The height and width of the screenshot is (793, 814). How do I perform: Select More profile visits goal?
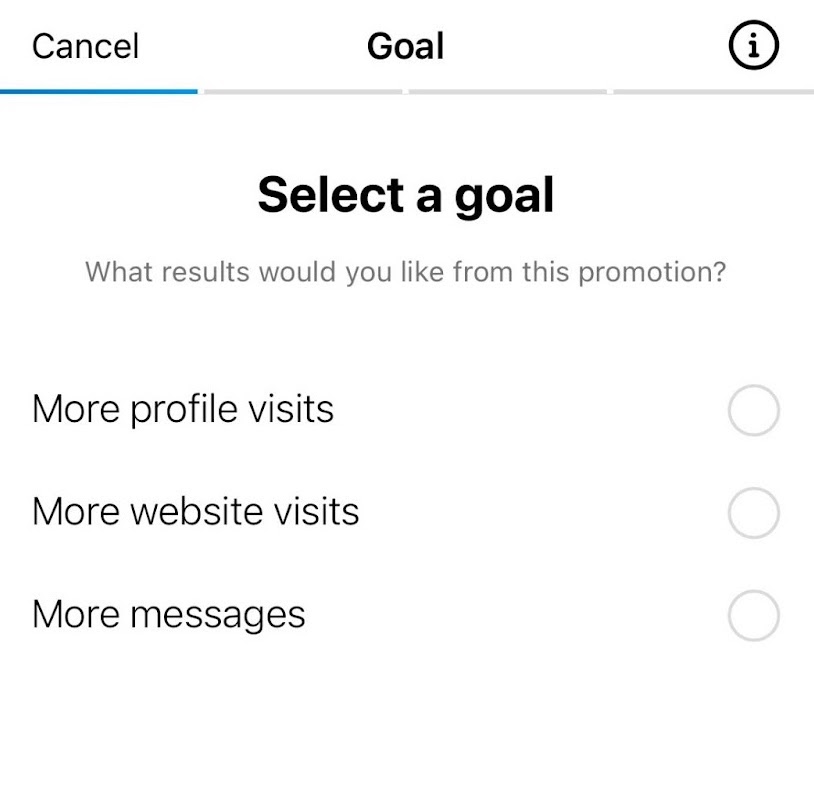(753, 411)
